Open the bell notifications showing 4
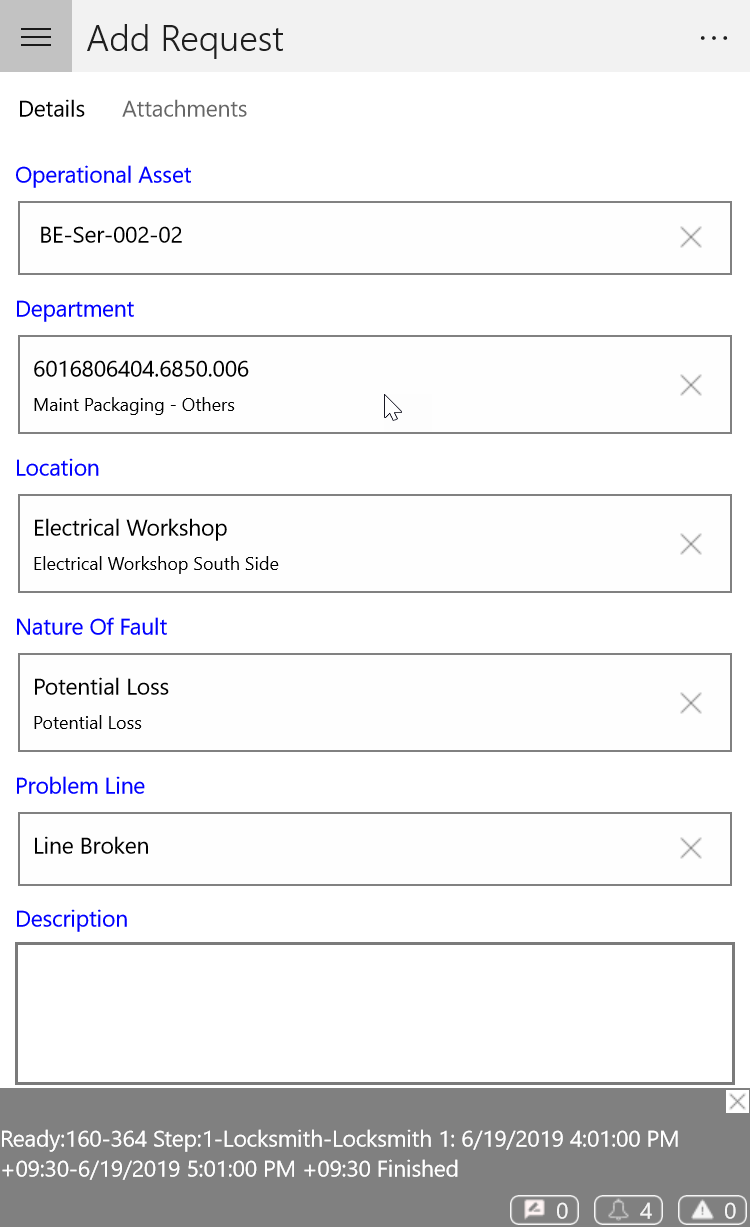The image size is (750, 1227). (x=630, y=1211)
